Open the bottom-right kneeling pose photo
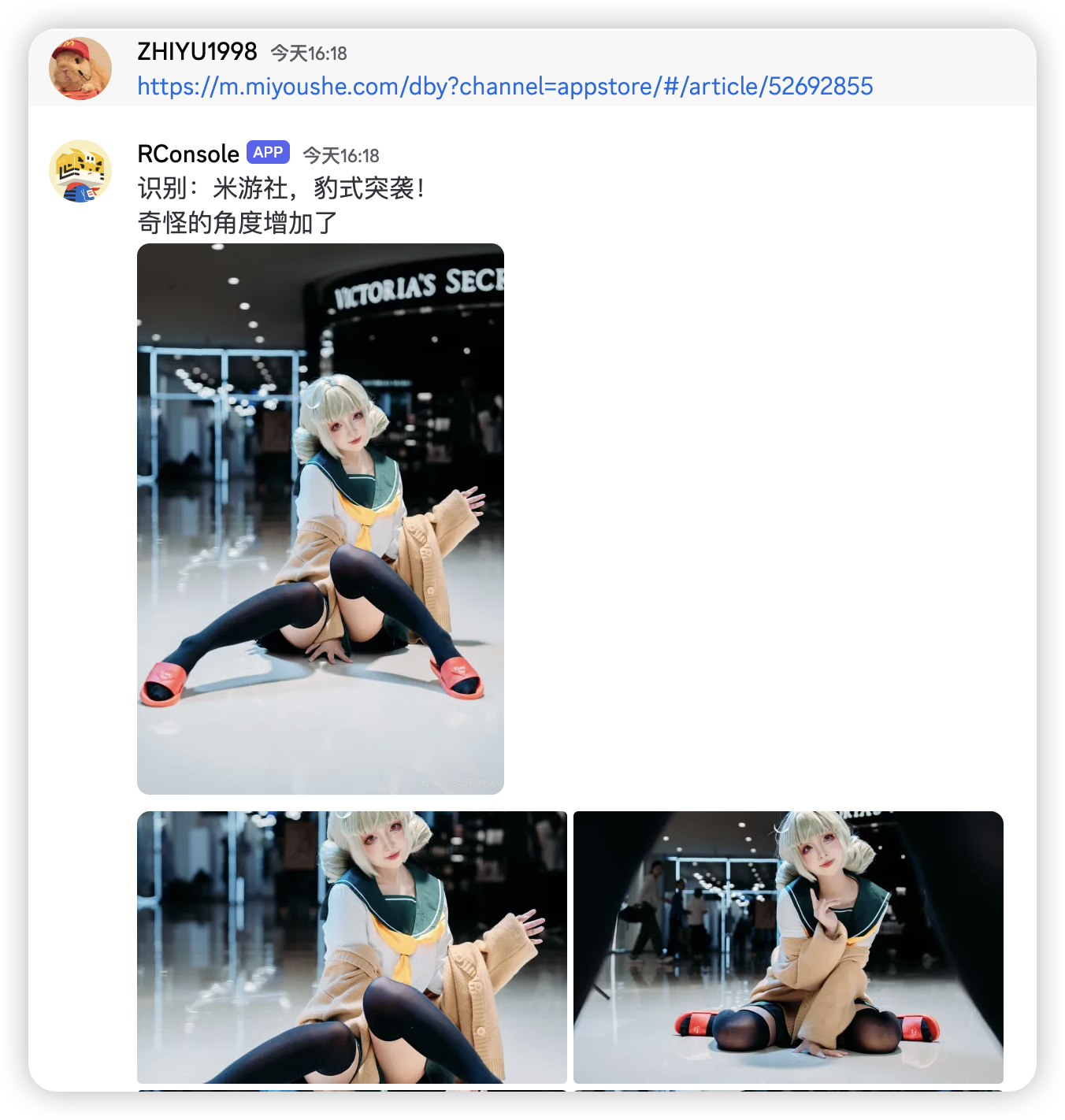Screen dimensions: 1065x1120 tap(788, 947)
